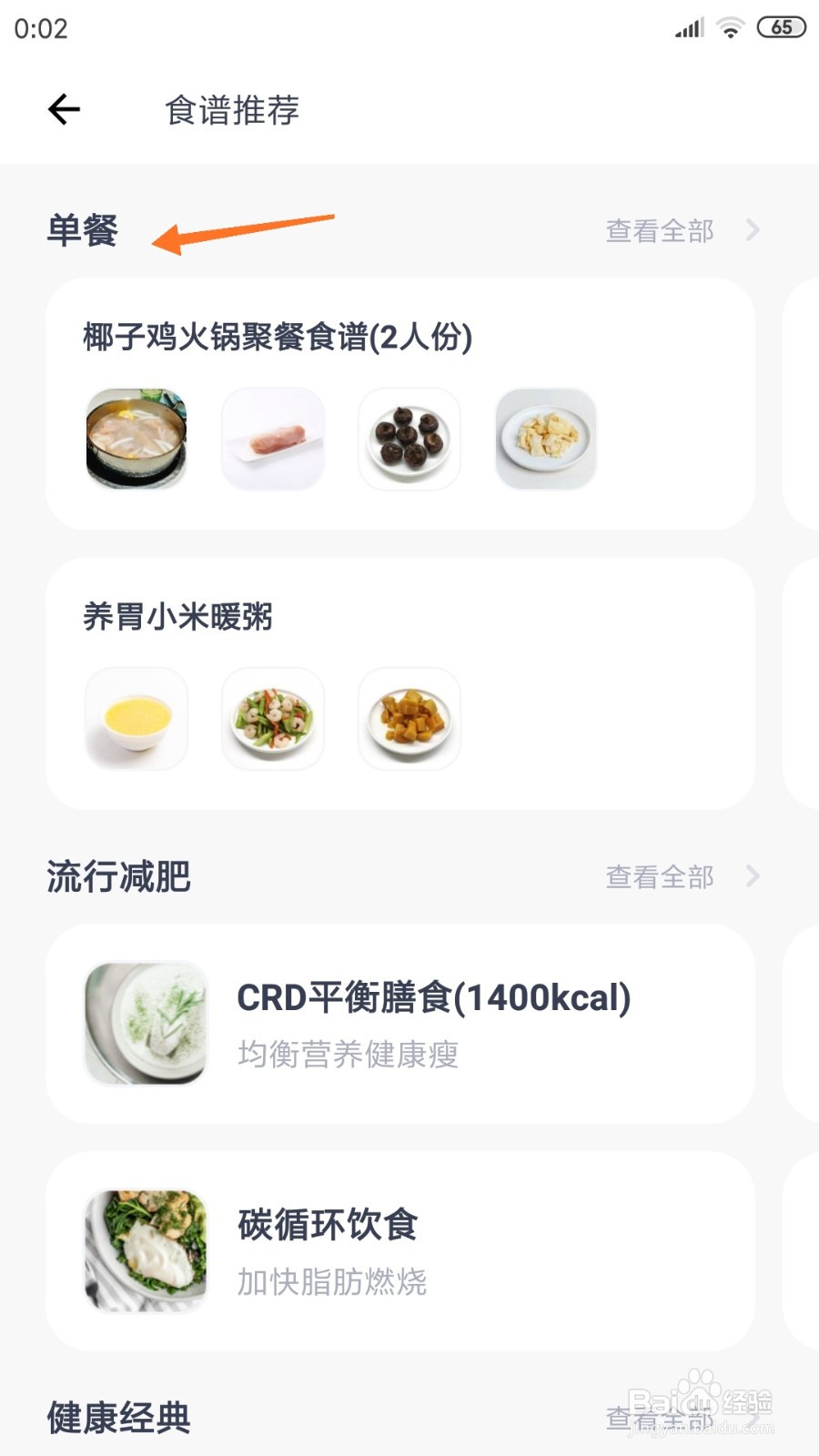
Task: Click 查看全部 next to 流行减肥
Action: pyautogui.click(x=659, y=876)
